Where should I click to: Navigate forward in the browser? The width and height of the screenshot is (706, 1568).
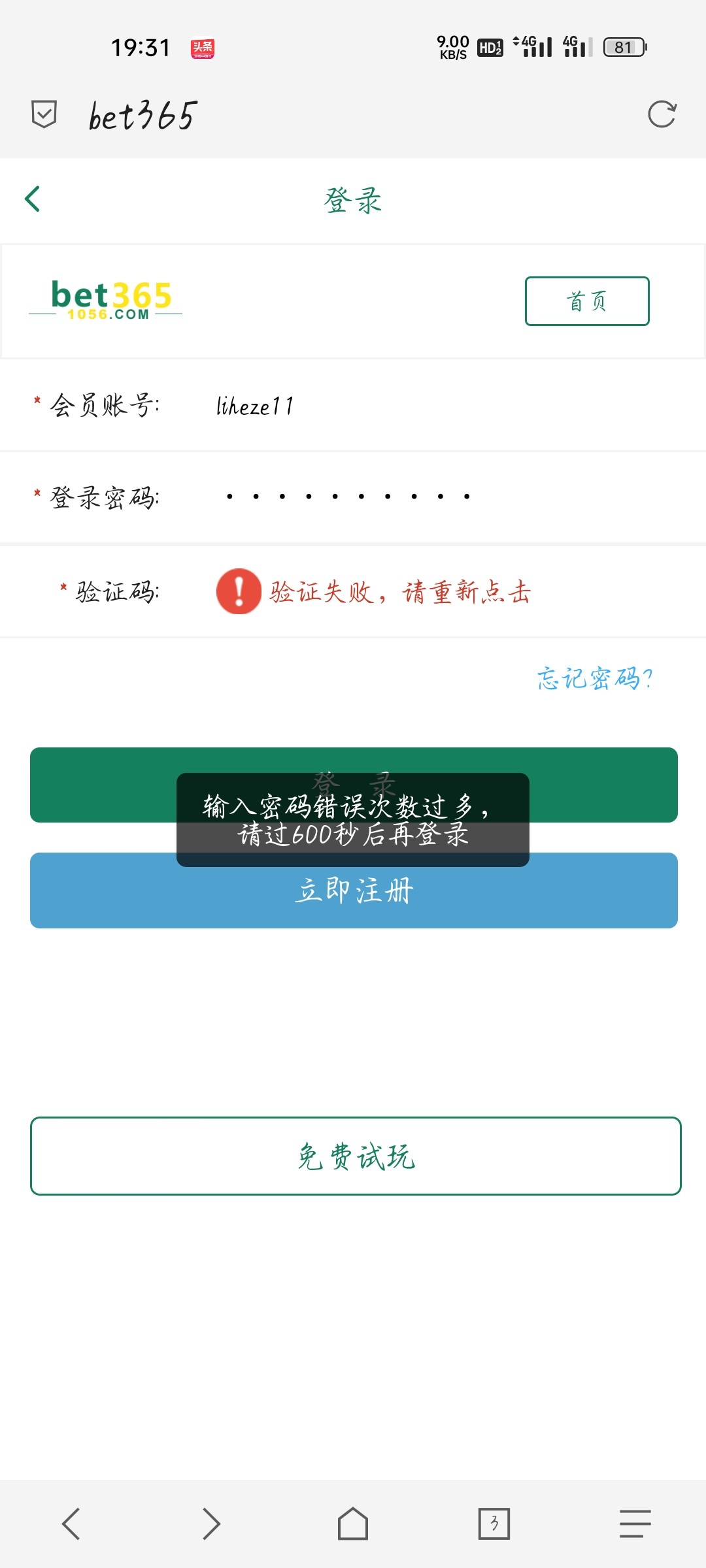pyautogui.click(x=211, y=1524)
